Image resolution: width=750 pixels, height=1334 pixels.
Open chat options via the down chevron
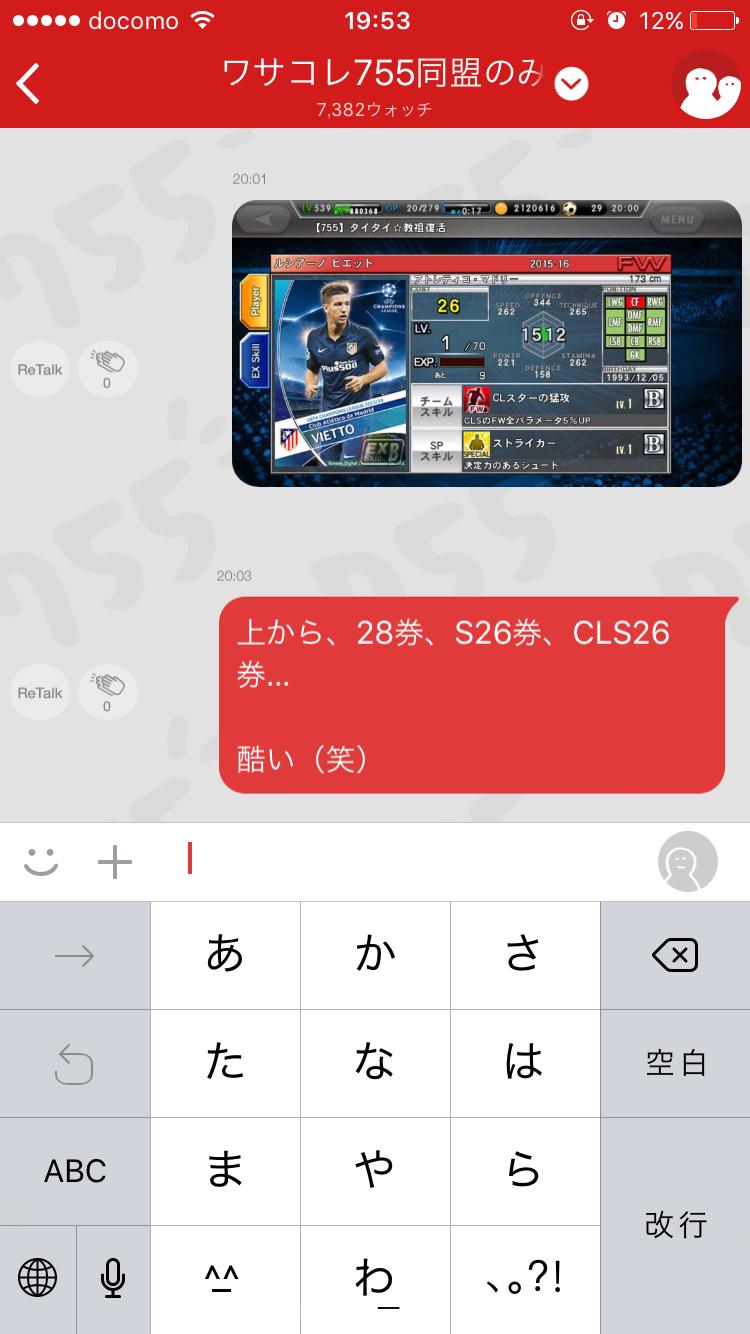[x=570, y=84]
